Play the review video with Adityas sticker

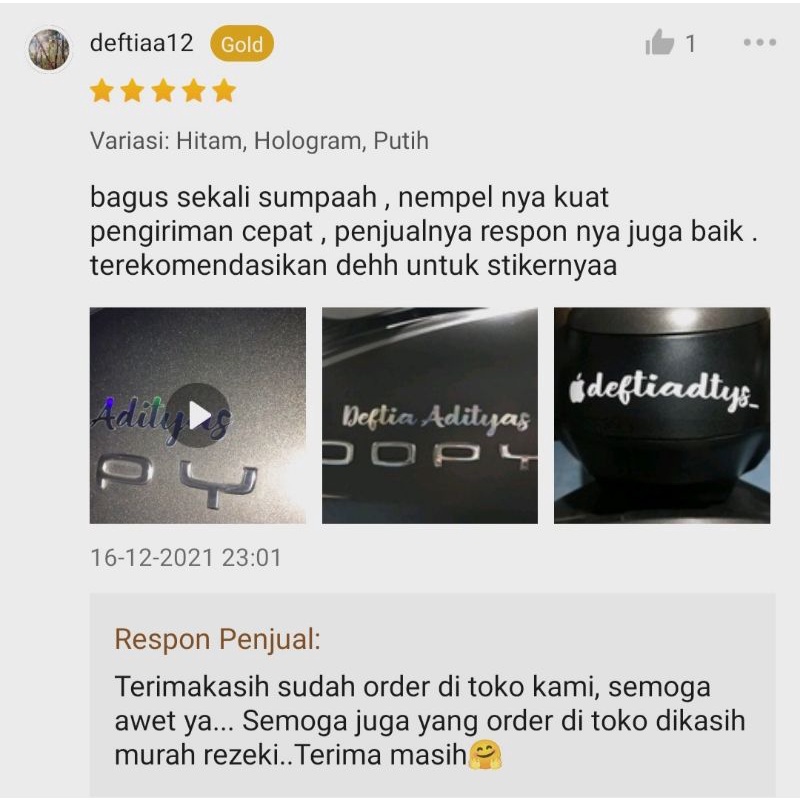pyautogui.click(x=198, y=415)
